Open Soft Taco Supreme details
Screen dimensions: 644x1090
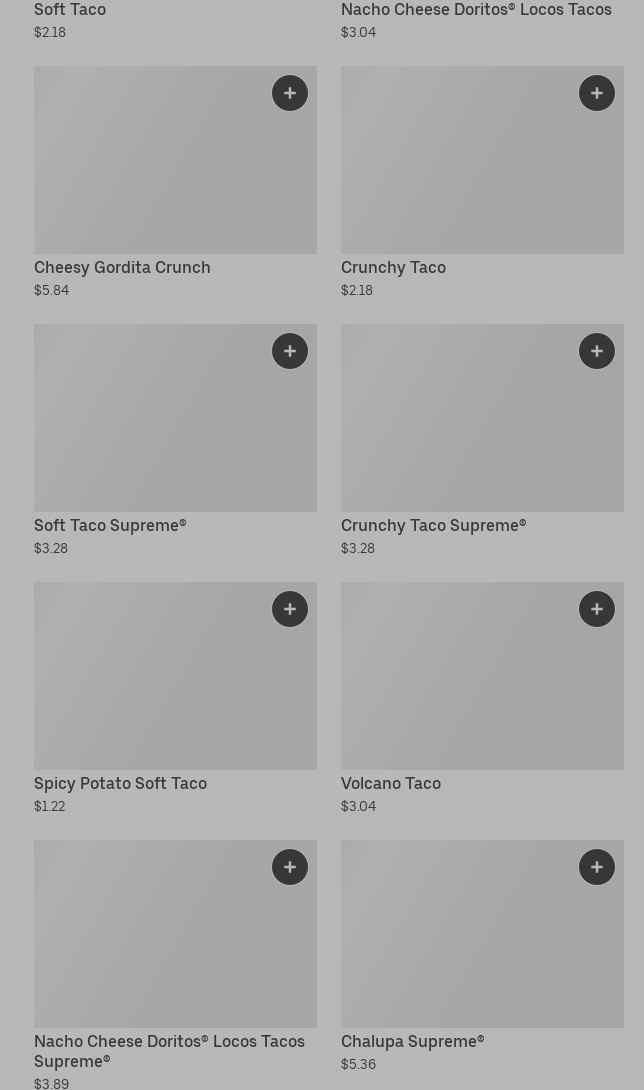coord(175,441)
